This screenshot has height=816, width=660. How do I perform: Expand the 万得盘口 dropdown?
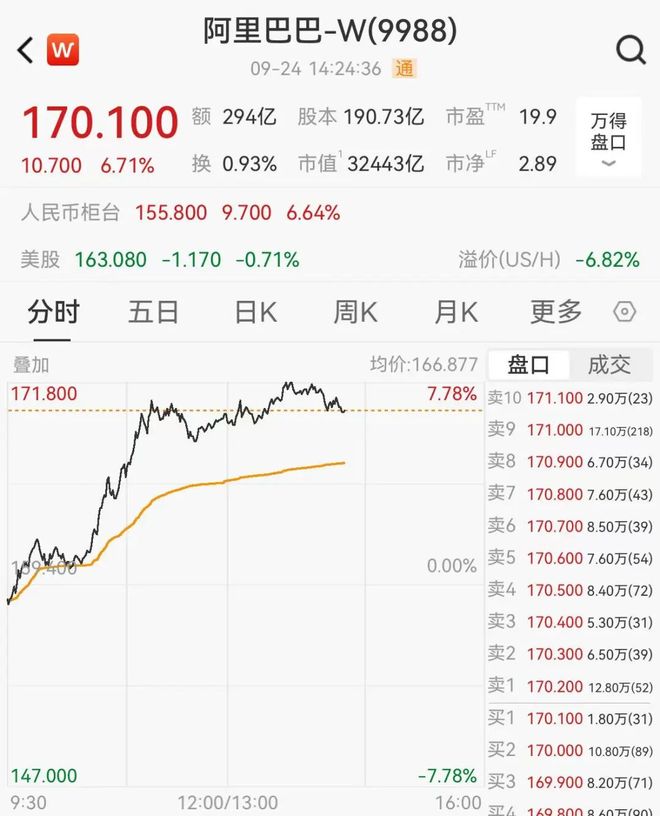[608, 141]
